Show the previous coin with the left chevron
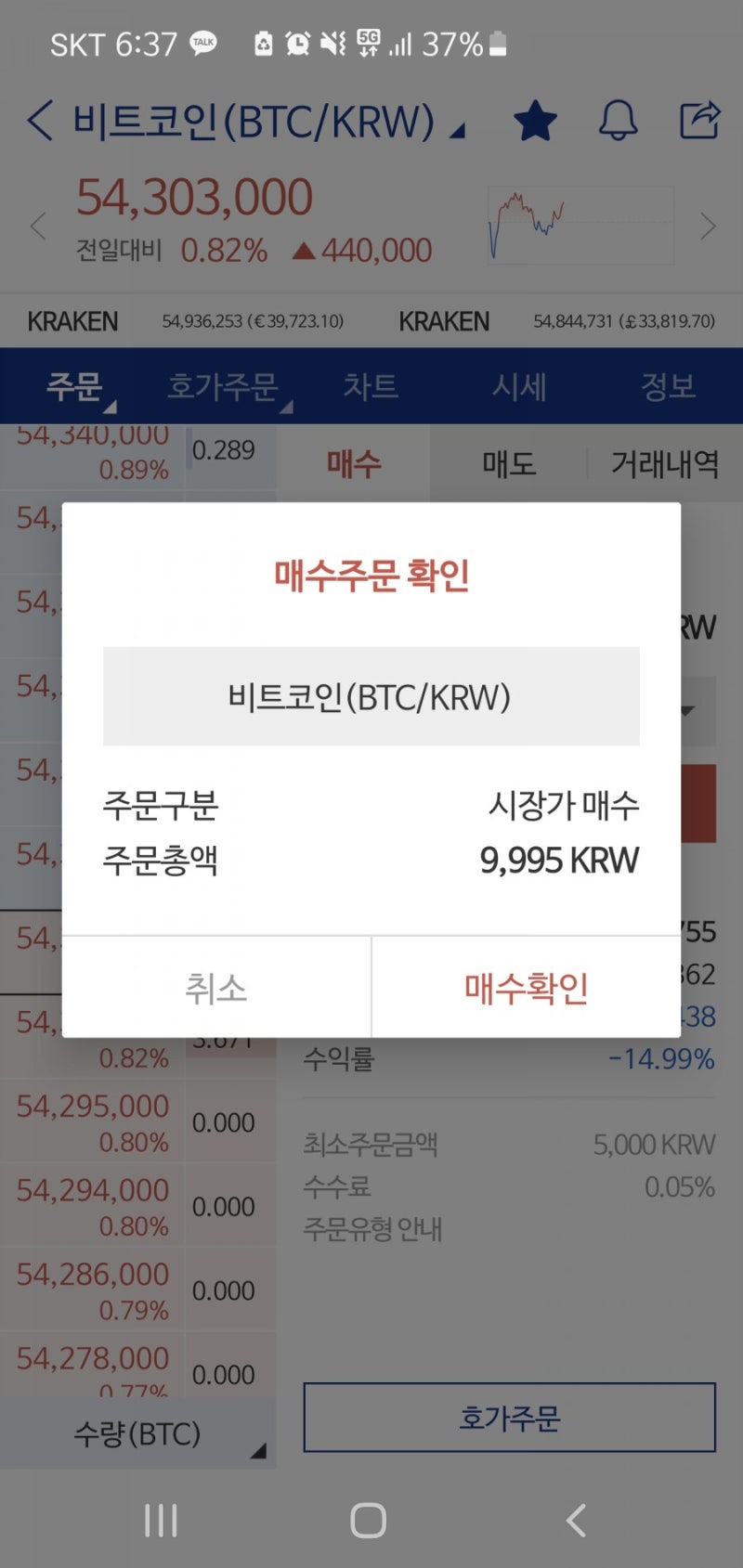Screen dimensions: 743x1568 tap(37, 226)
